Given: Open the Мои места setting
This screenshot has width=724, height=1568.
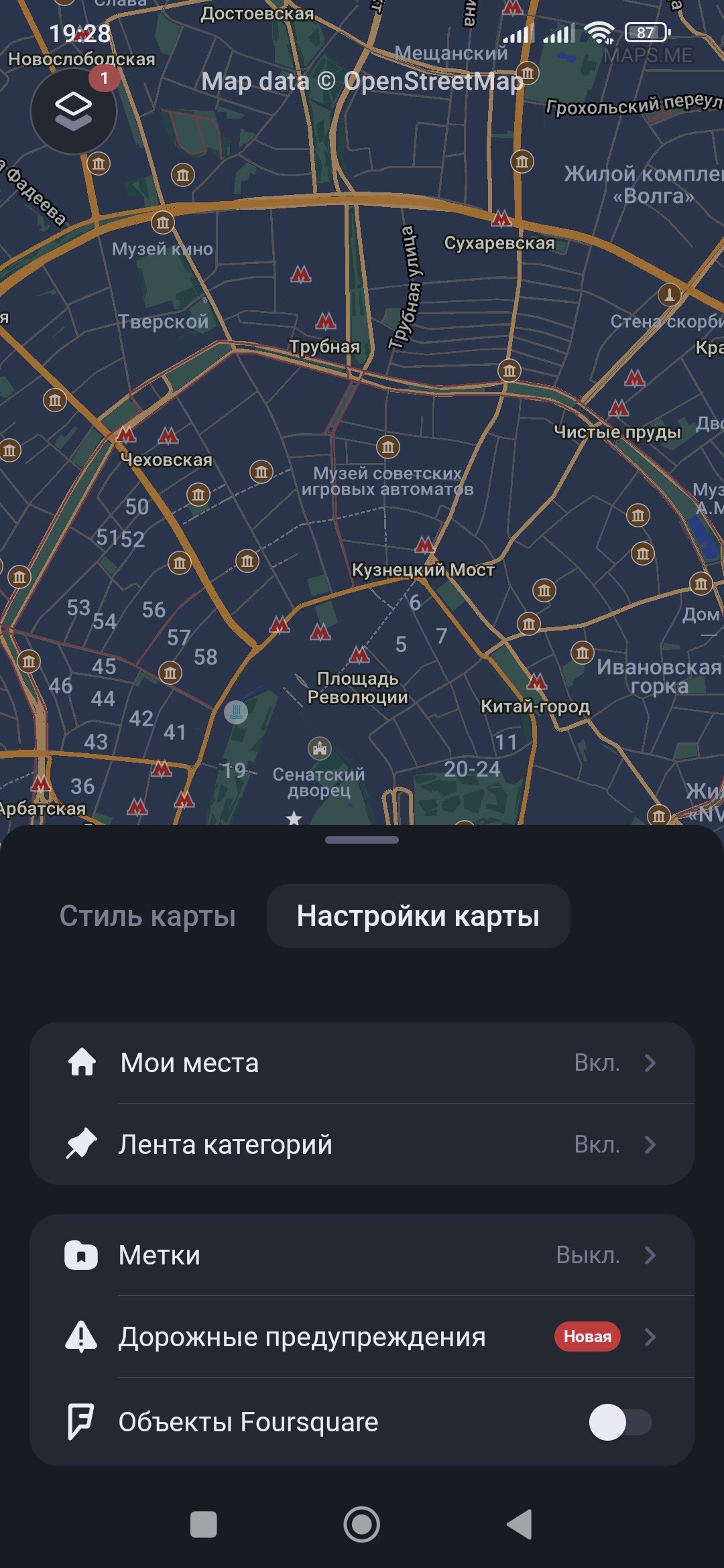Looking at the screenshot, I should tap(362, 1063).
